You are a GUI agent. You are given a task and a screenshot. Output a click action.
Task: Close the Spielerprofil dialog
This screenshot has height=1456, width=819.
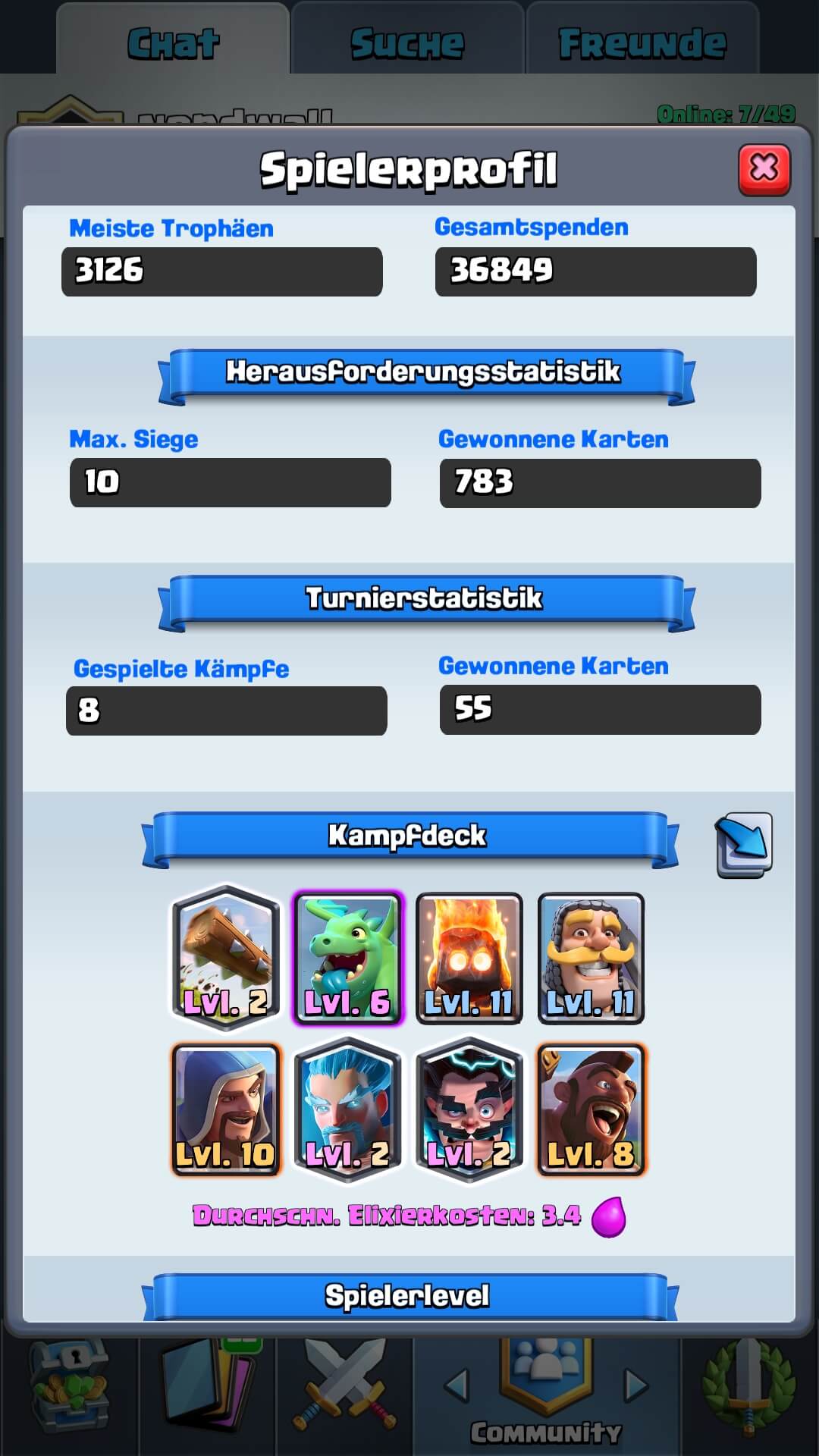click(x=764, y=168)
